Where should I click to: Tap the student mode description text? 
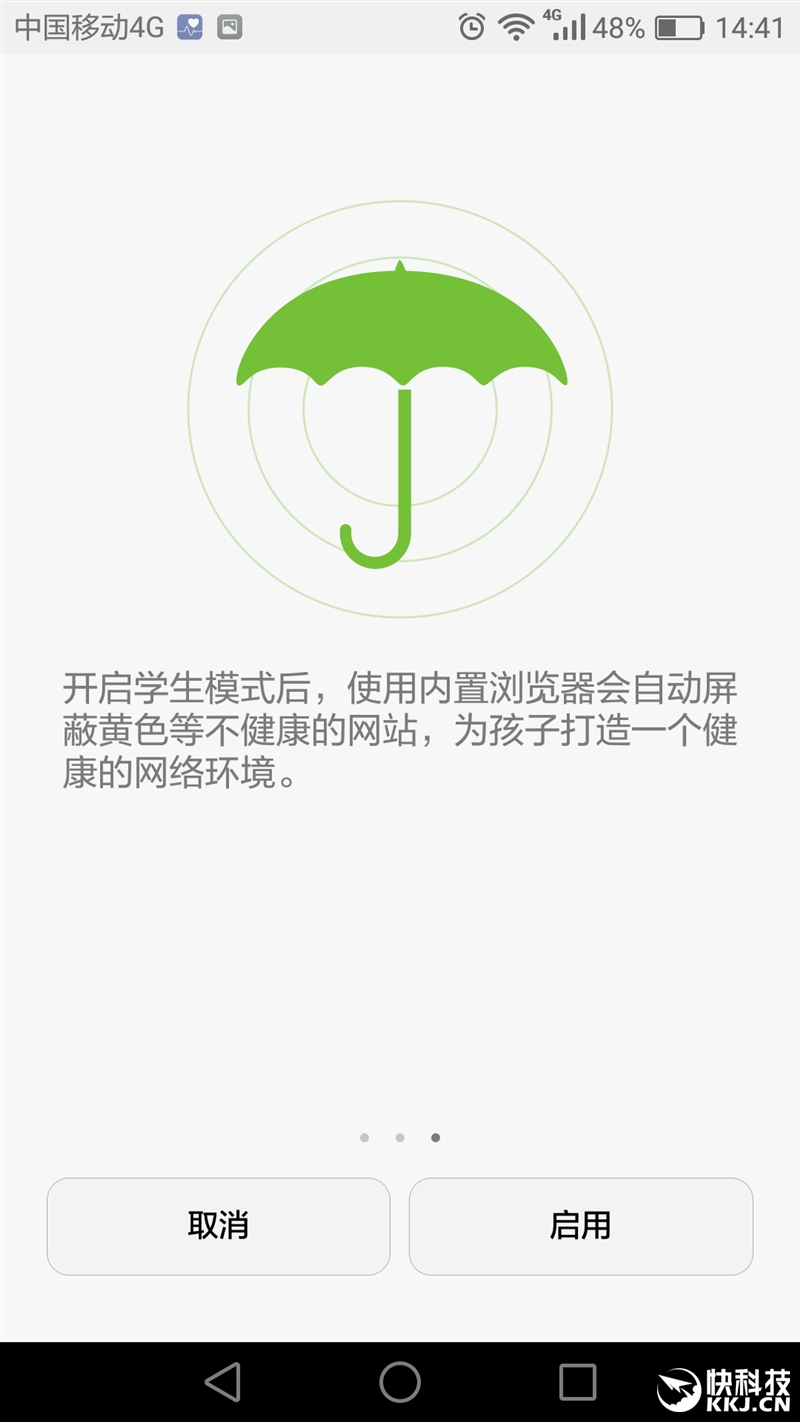[400, 725]
